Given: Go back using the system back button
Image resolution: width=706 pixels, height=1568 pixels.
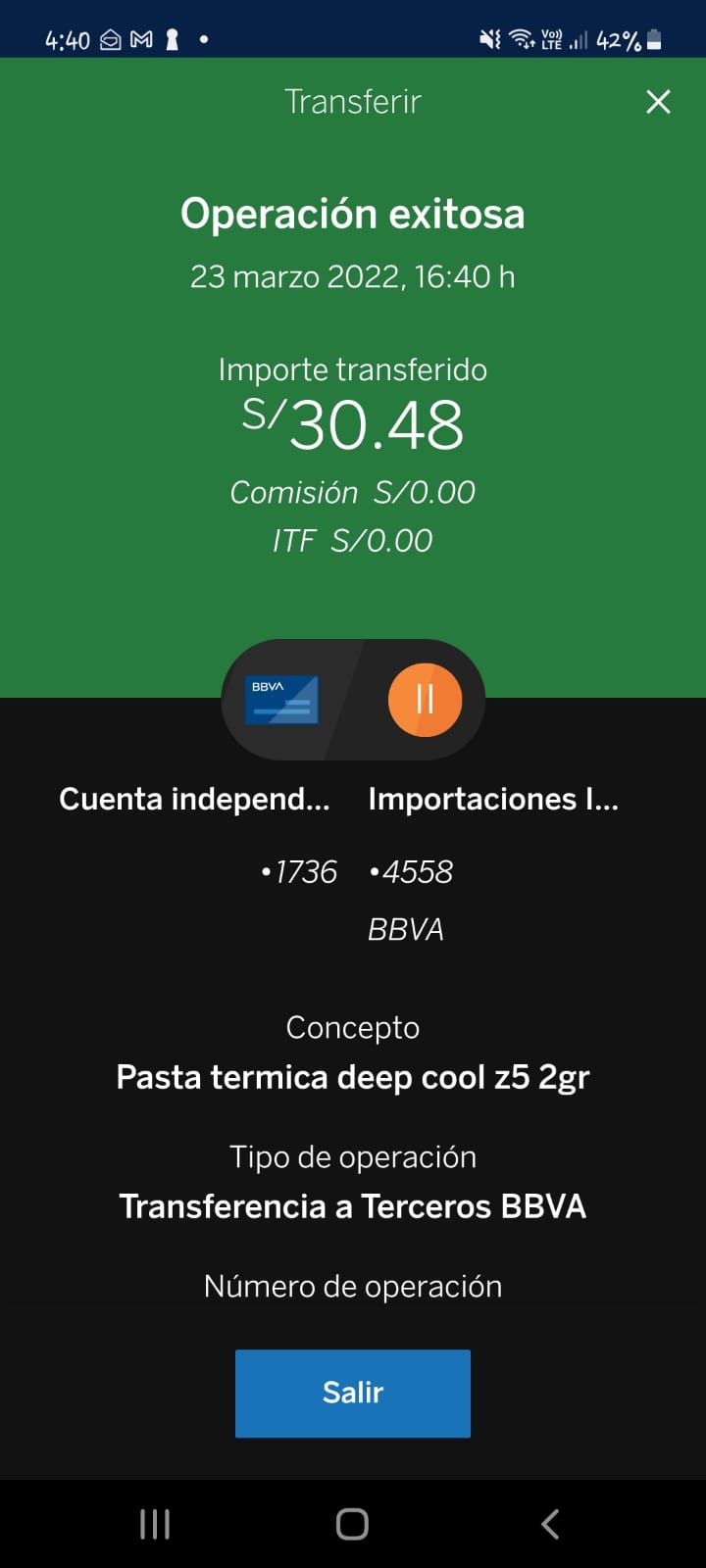Looking at the screenshot, I should pos(550,1524).
